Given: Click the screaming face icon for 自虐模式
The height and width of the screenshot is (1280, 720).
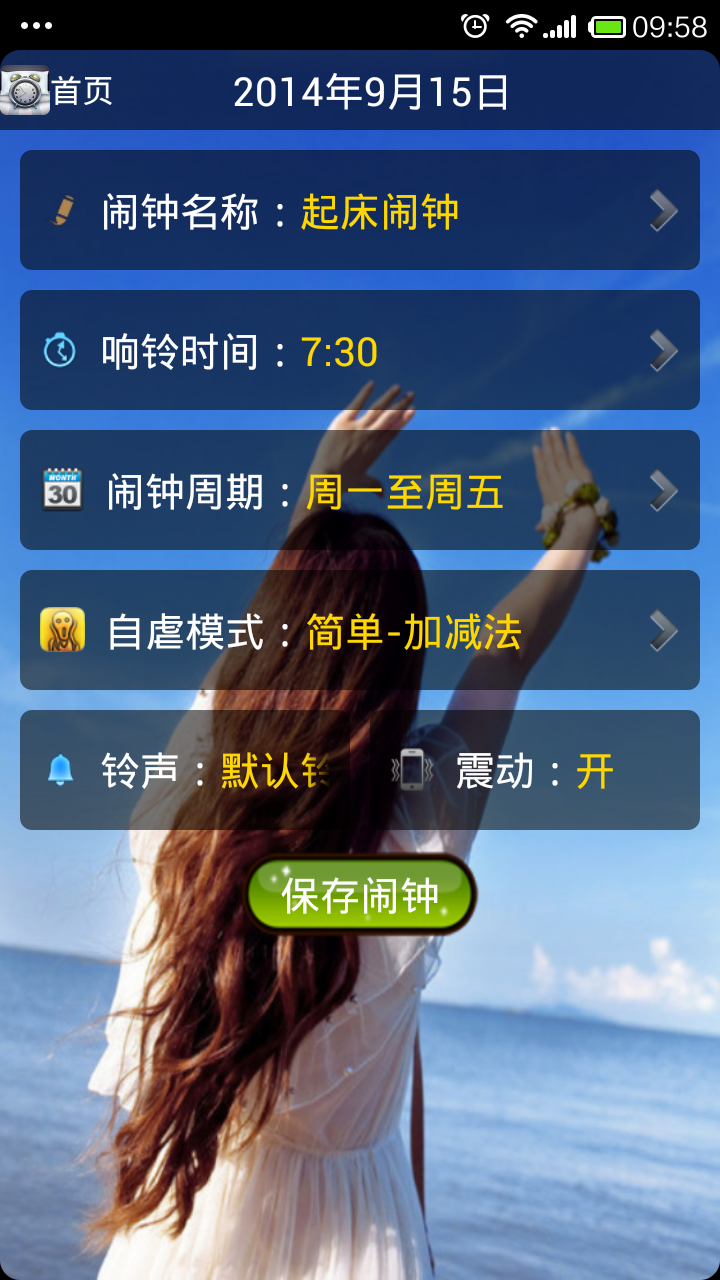Looking at the screenshot, I should (62, 630).
